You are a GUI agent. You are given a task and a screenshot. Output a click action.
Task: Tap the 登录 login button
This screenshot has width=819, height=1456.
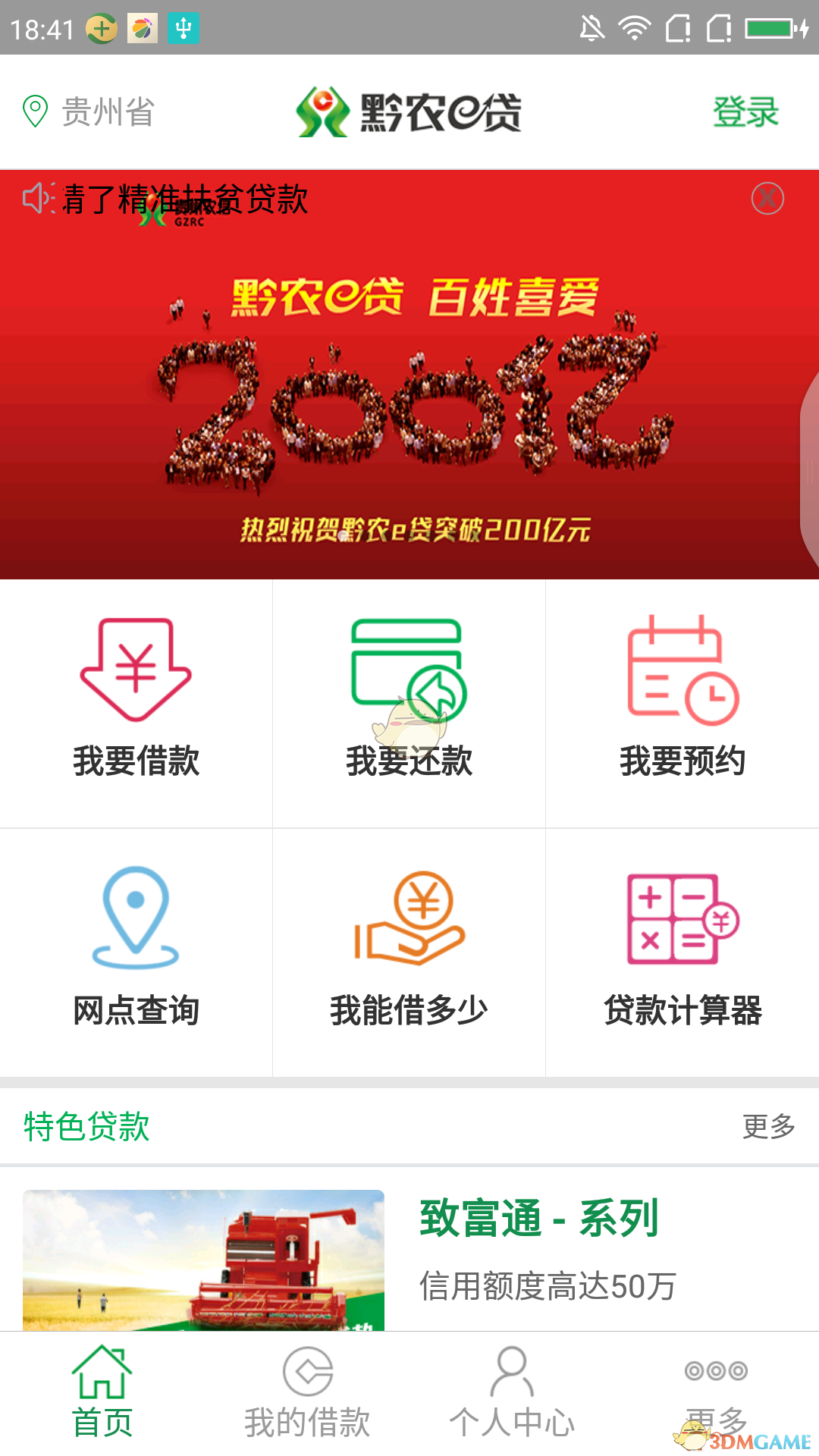tap(745, 112)
